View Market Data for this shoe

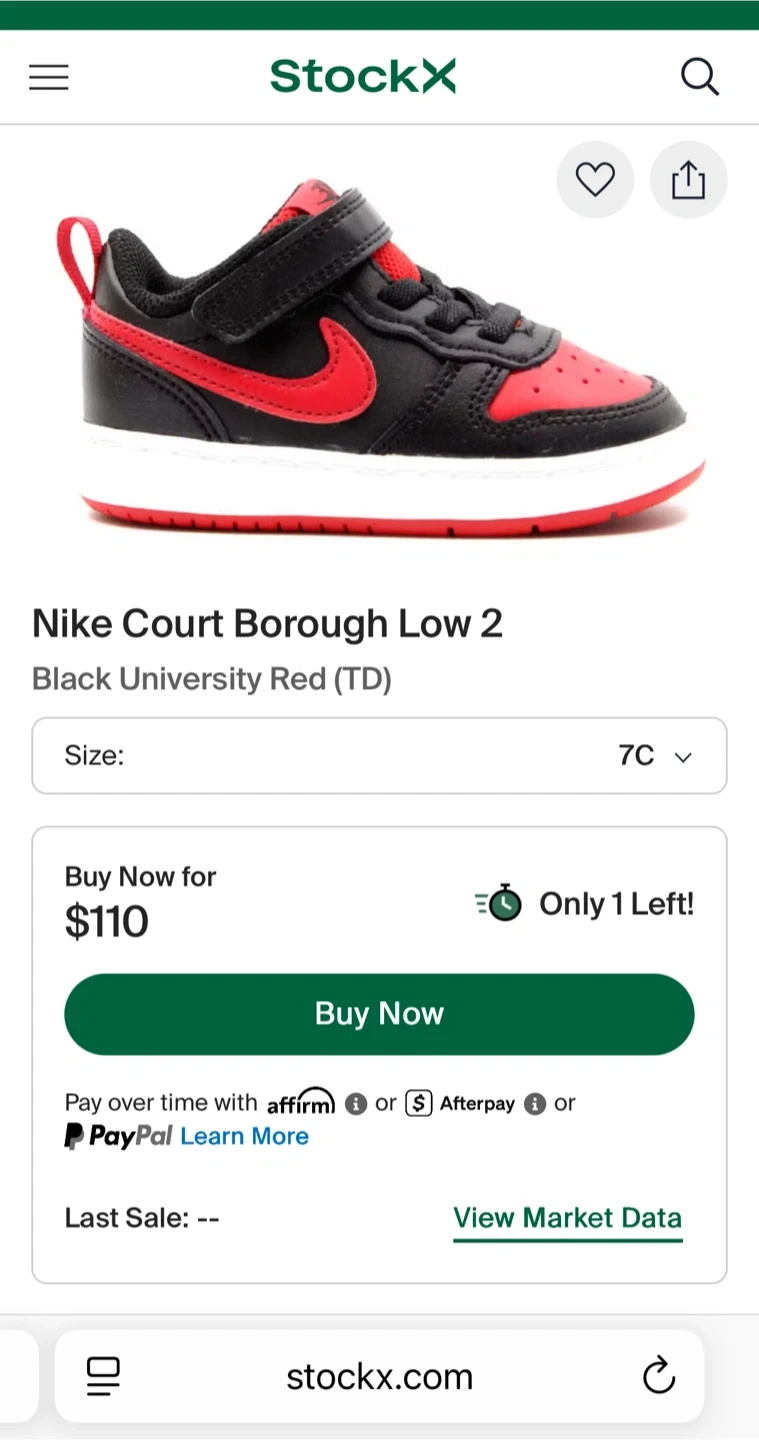[567, 1218]
